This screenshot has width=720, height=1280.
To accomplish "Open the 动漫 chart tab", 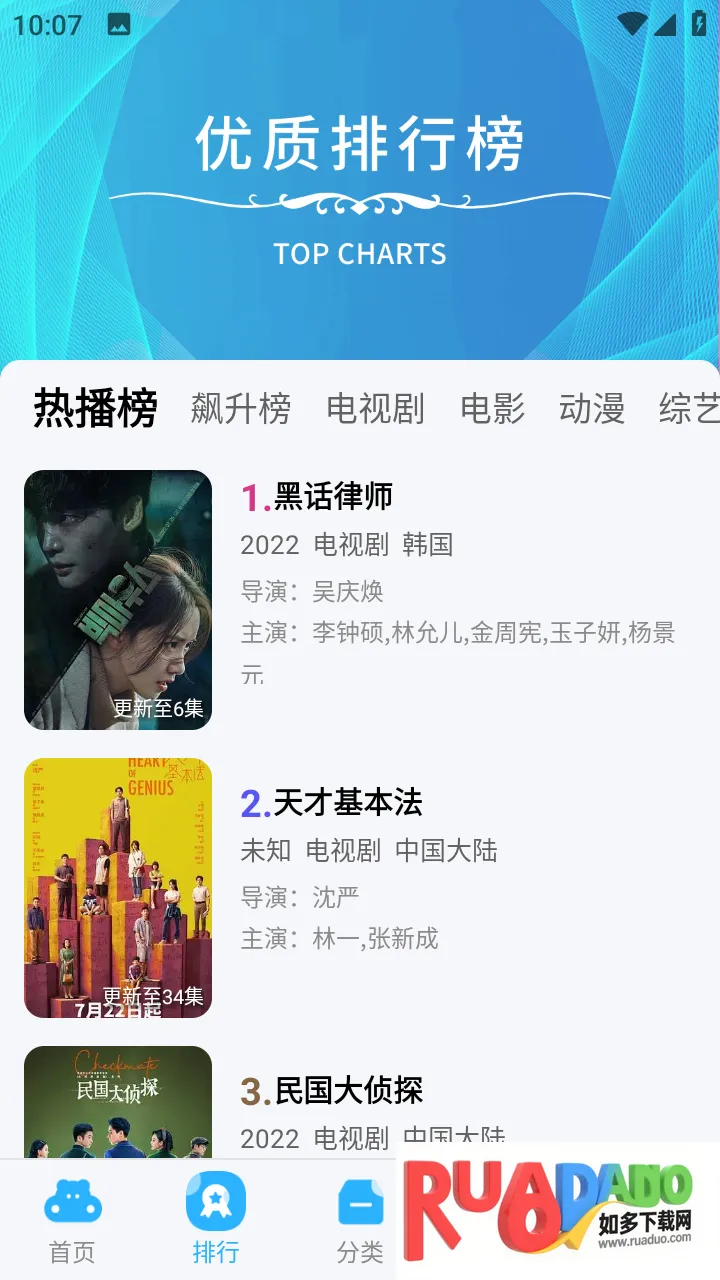I will click(x=591, y=409).
